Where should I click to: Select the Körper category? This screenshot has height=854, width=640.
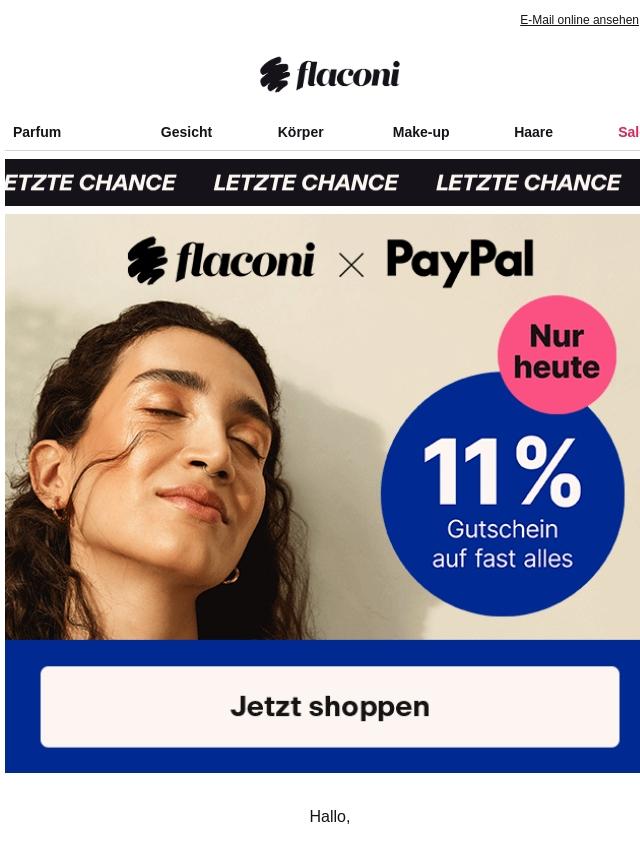300,132
